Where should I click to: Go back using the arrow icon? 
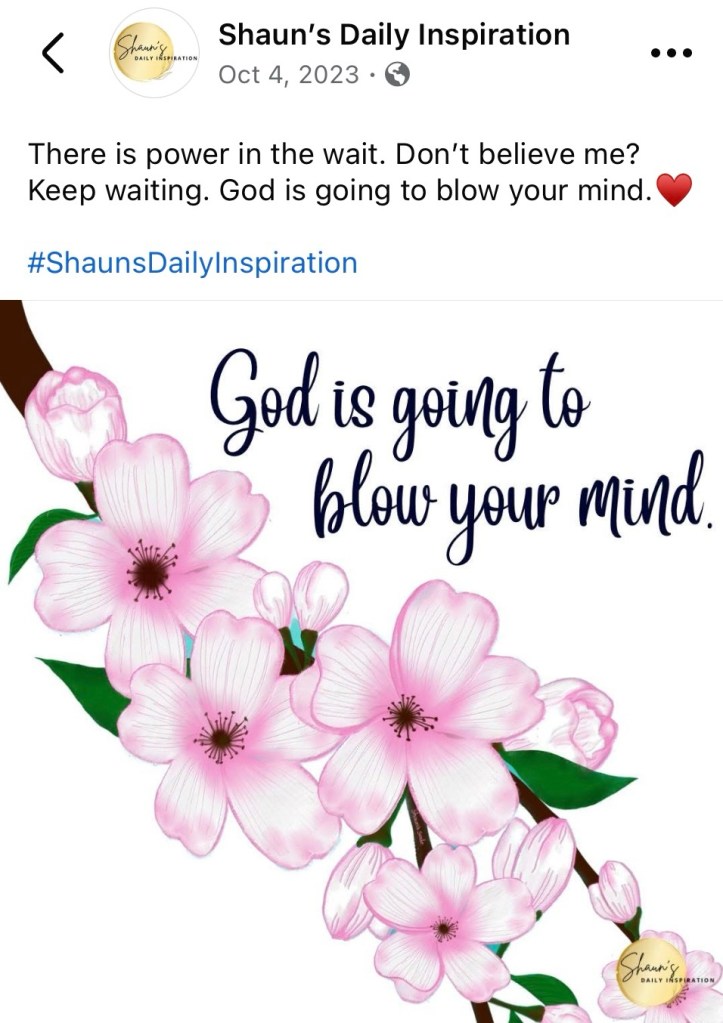coord(53,53)
